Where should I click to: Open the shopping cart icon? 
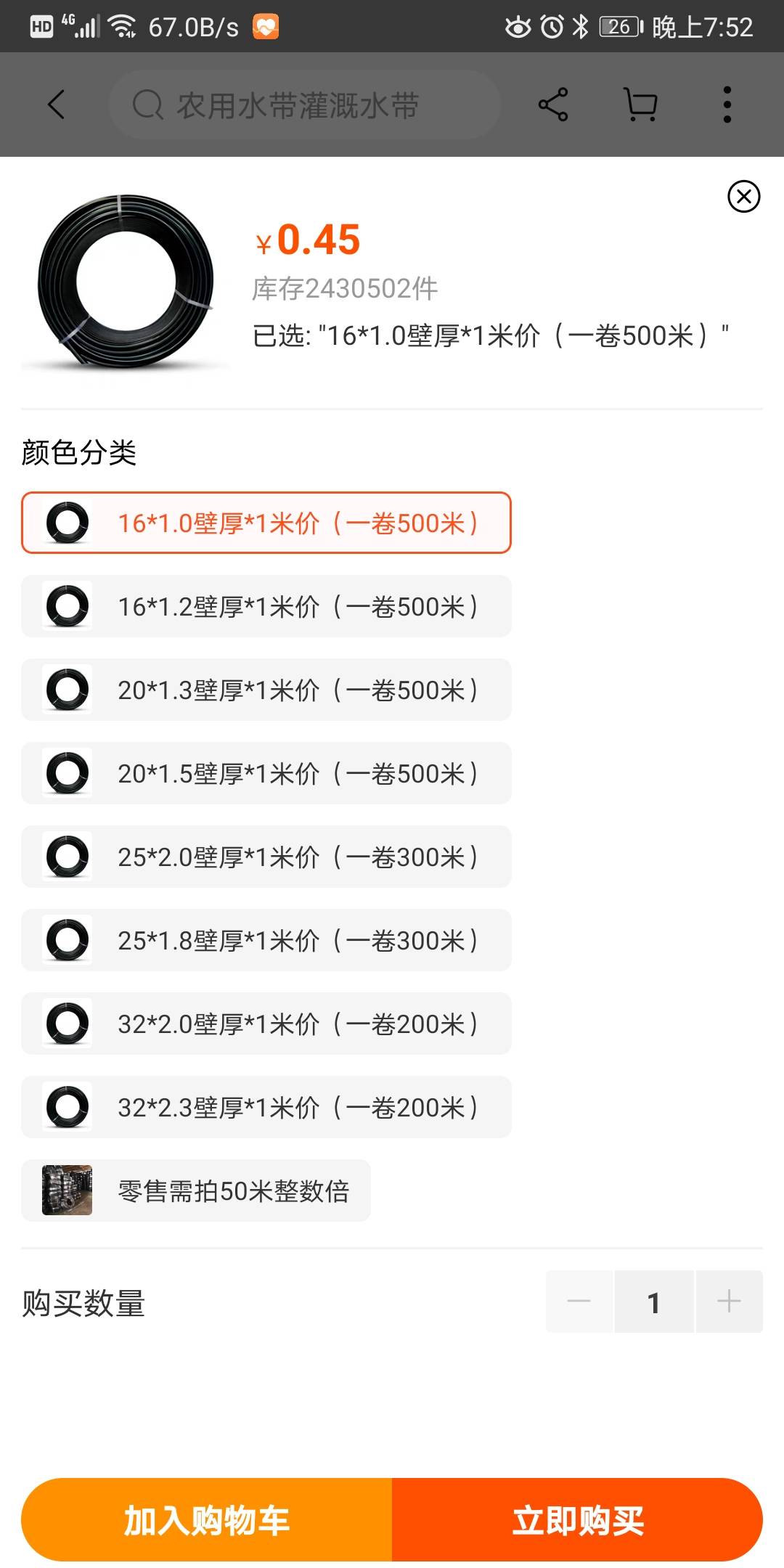click(x=641, y=105)
